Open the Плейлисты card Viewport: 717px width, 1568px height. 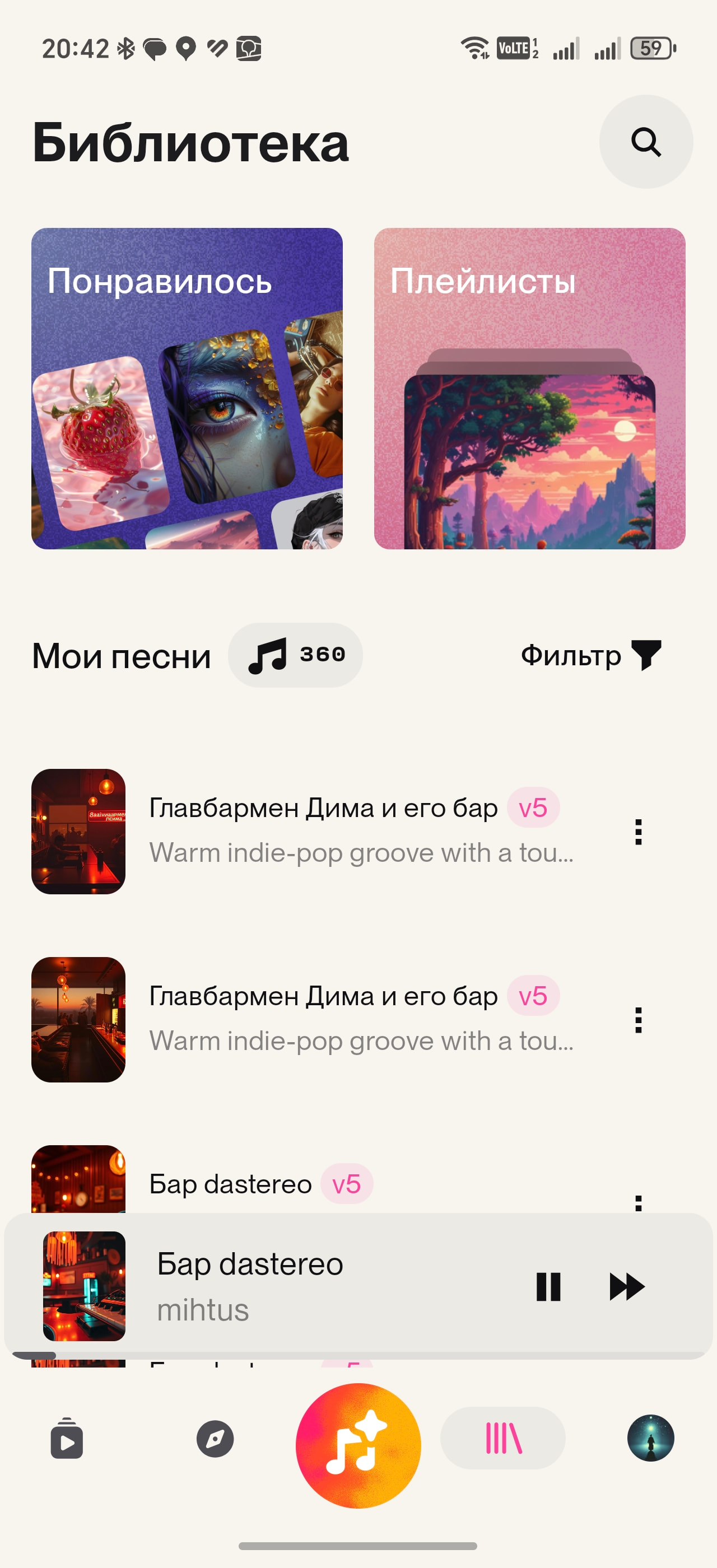[x=529, y=388]
